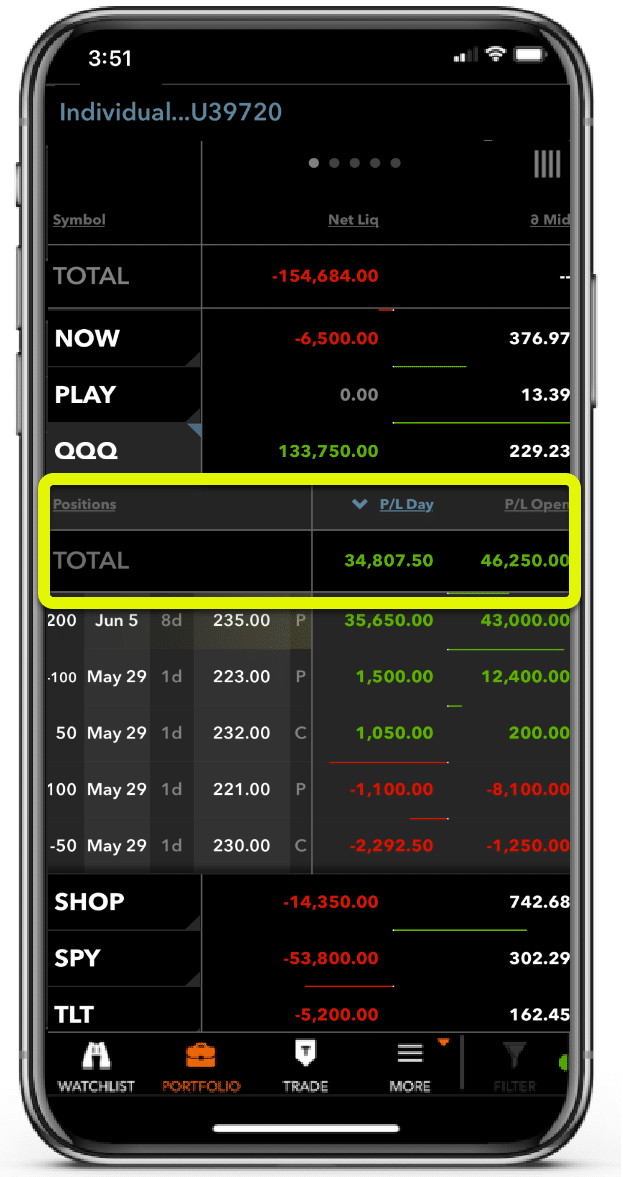Expand the PLAY symbol row

pyautogui.click(x=308, y=395)
